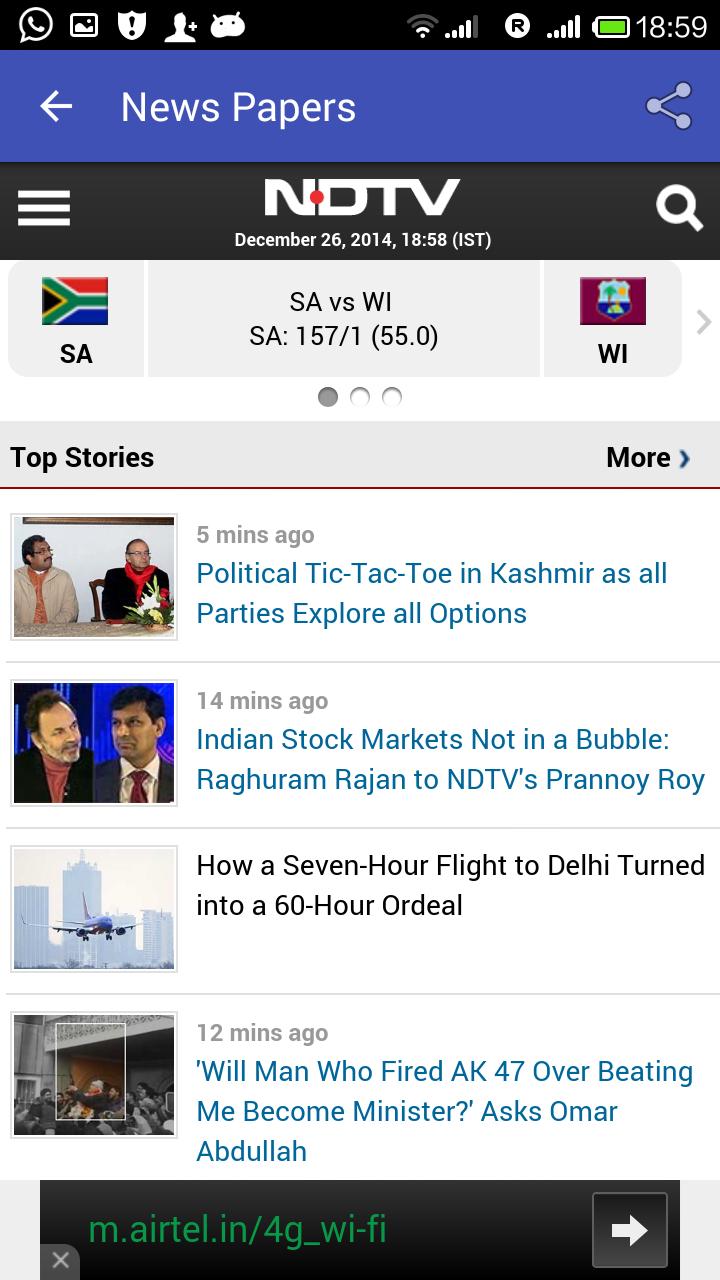720x1280 pixels.
Task: Expand the next cricket score card
Action: 704,320
